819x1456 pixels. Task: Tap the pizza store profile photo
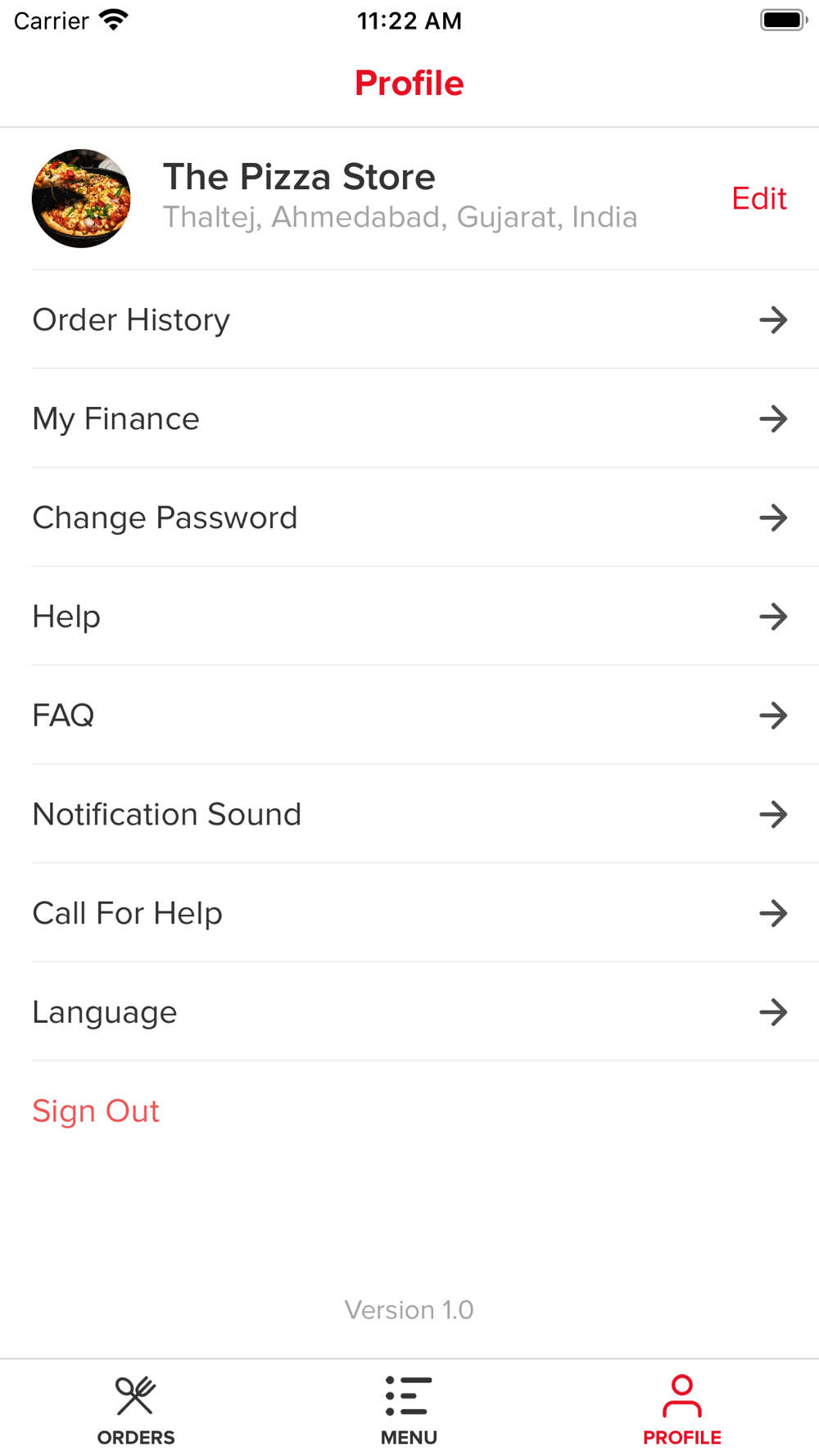point(81,198)
